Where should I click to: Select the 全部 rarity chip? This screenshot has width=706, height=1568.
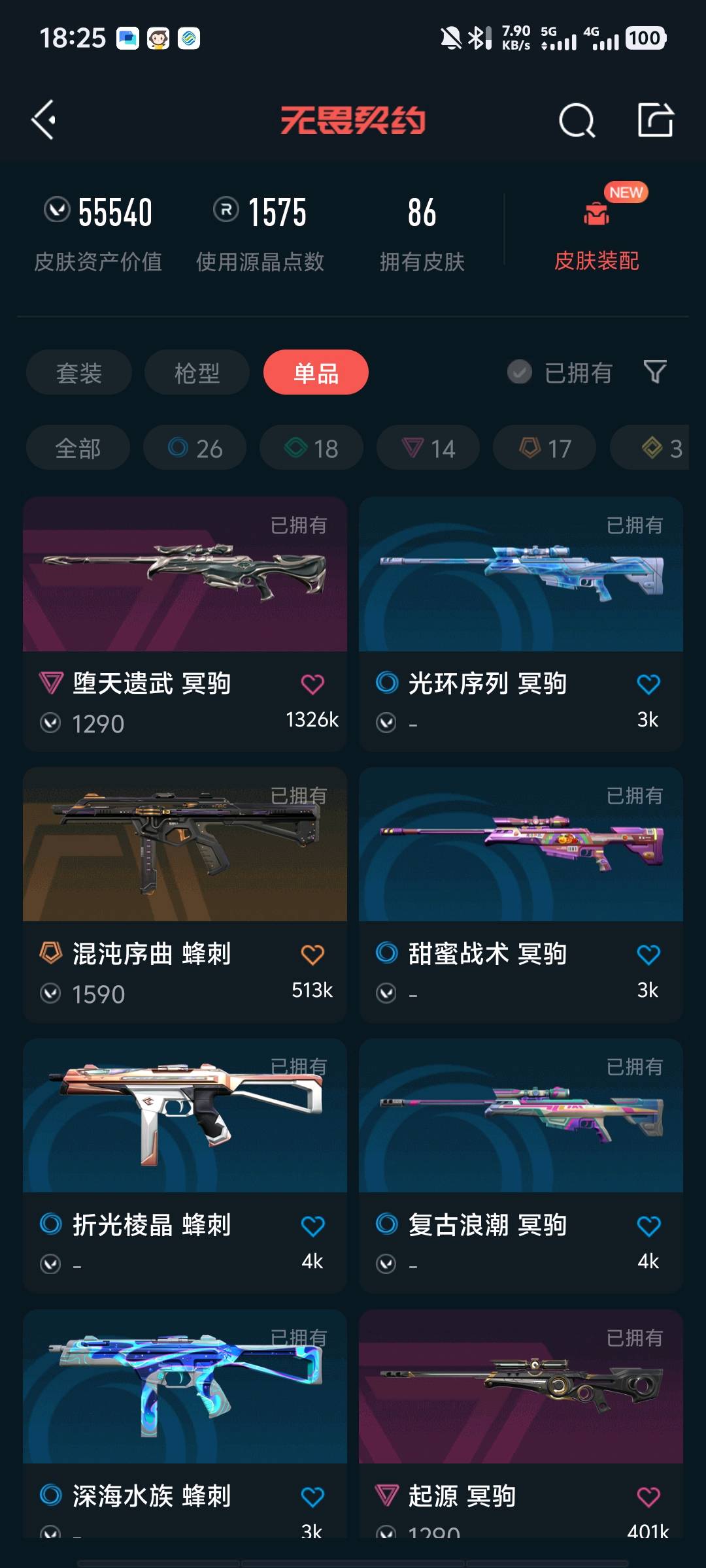(78, 448)
